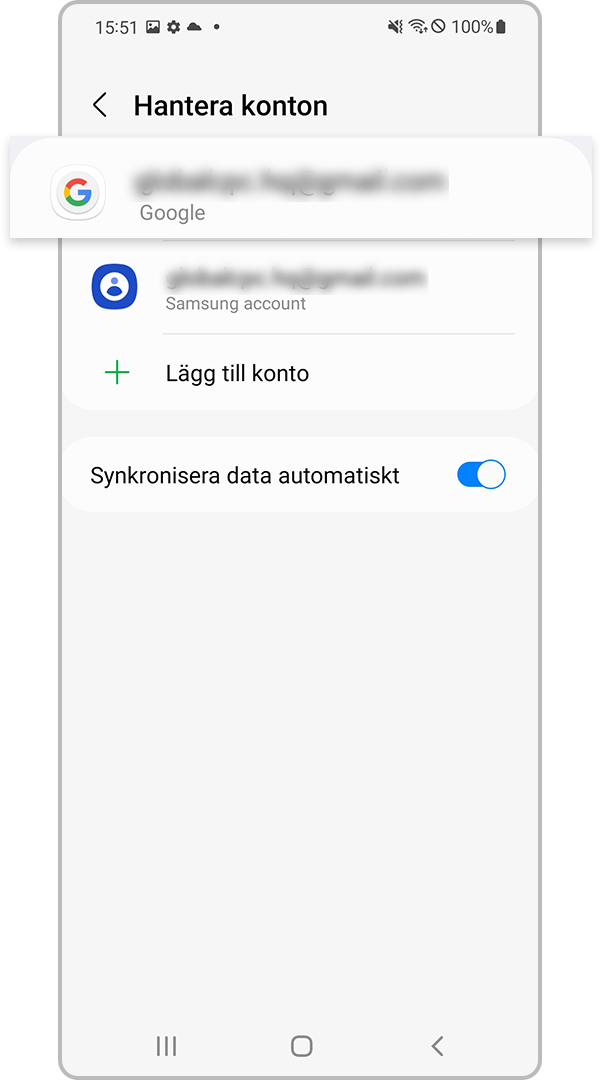Go to the home screen

click(301, 1046)
